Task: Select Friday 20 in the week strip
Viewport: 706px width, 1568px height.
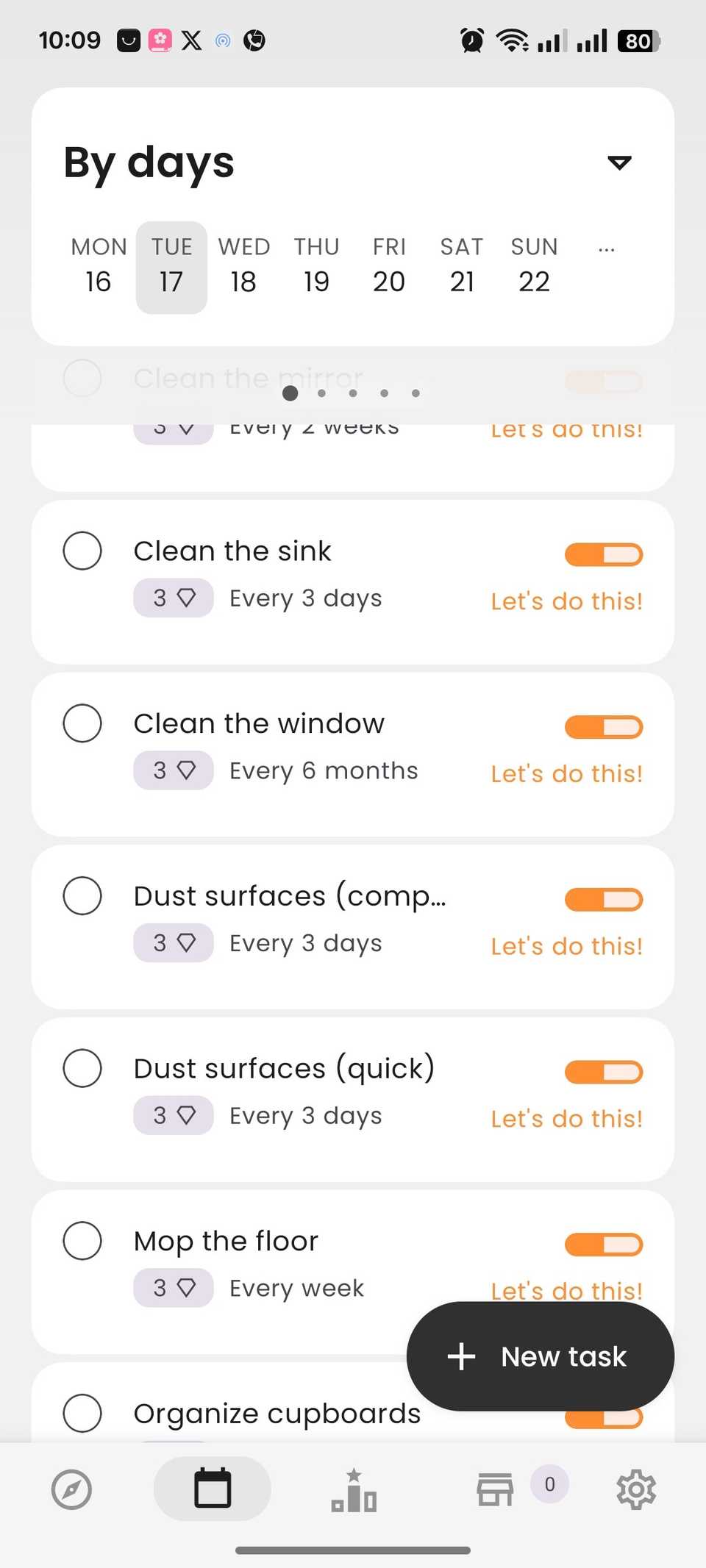Action: pos(389,266)
